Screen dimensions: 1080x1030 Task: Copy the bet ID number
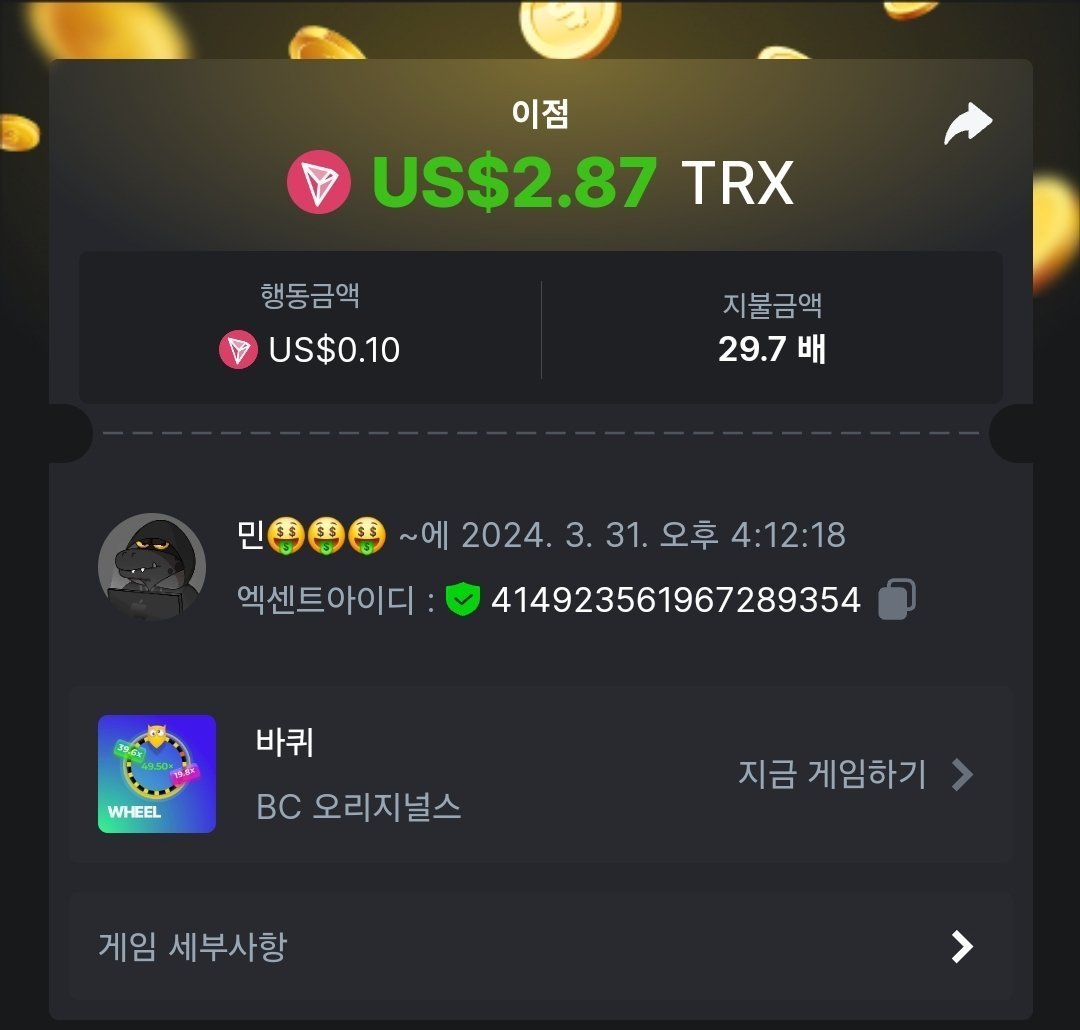point(896,599)
